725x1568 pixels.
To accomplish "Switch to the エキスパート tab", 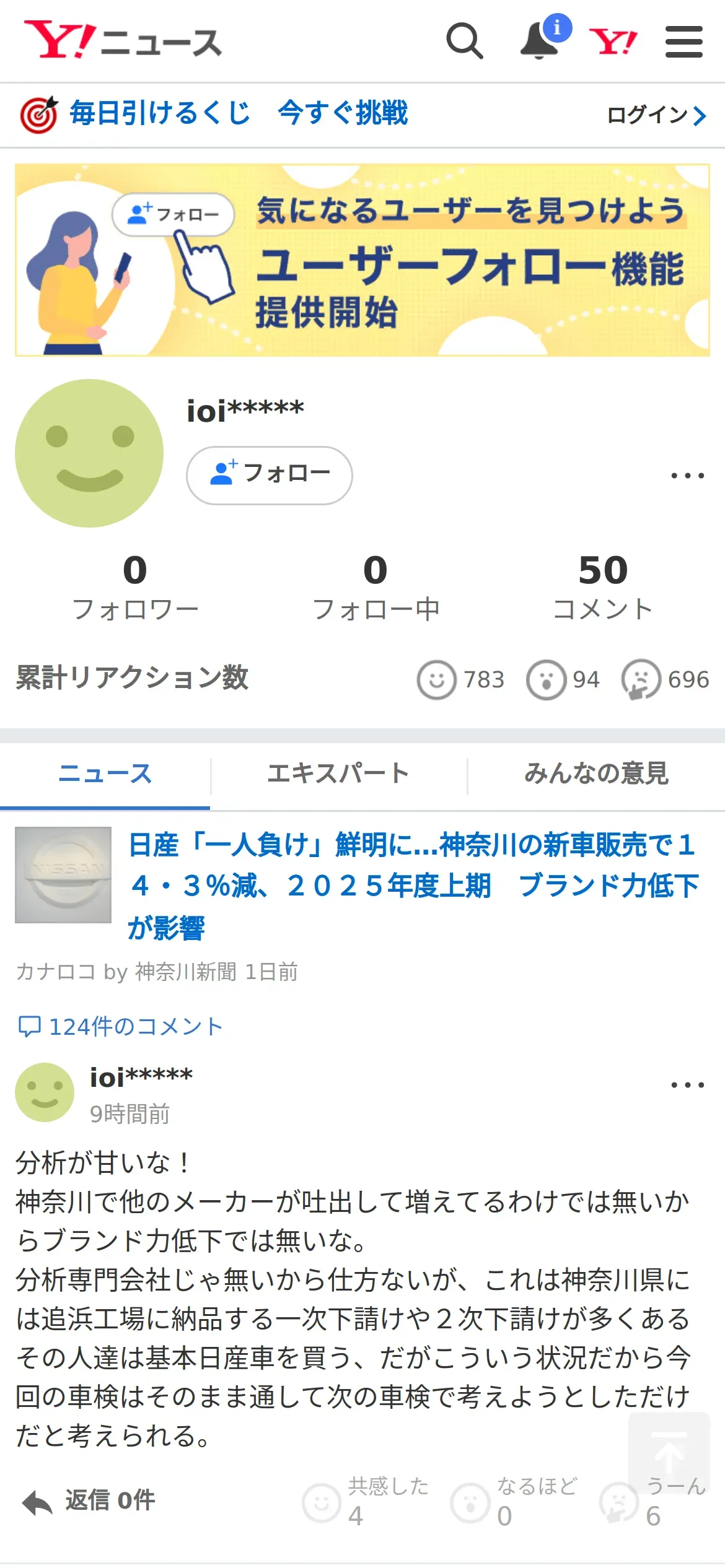I will click(x=338, y=773).
